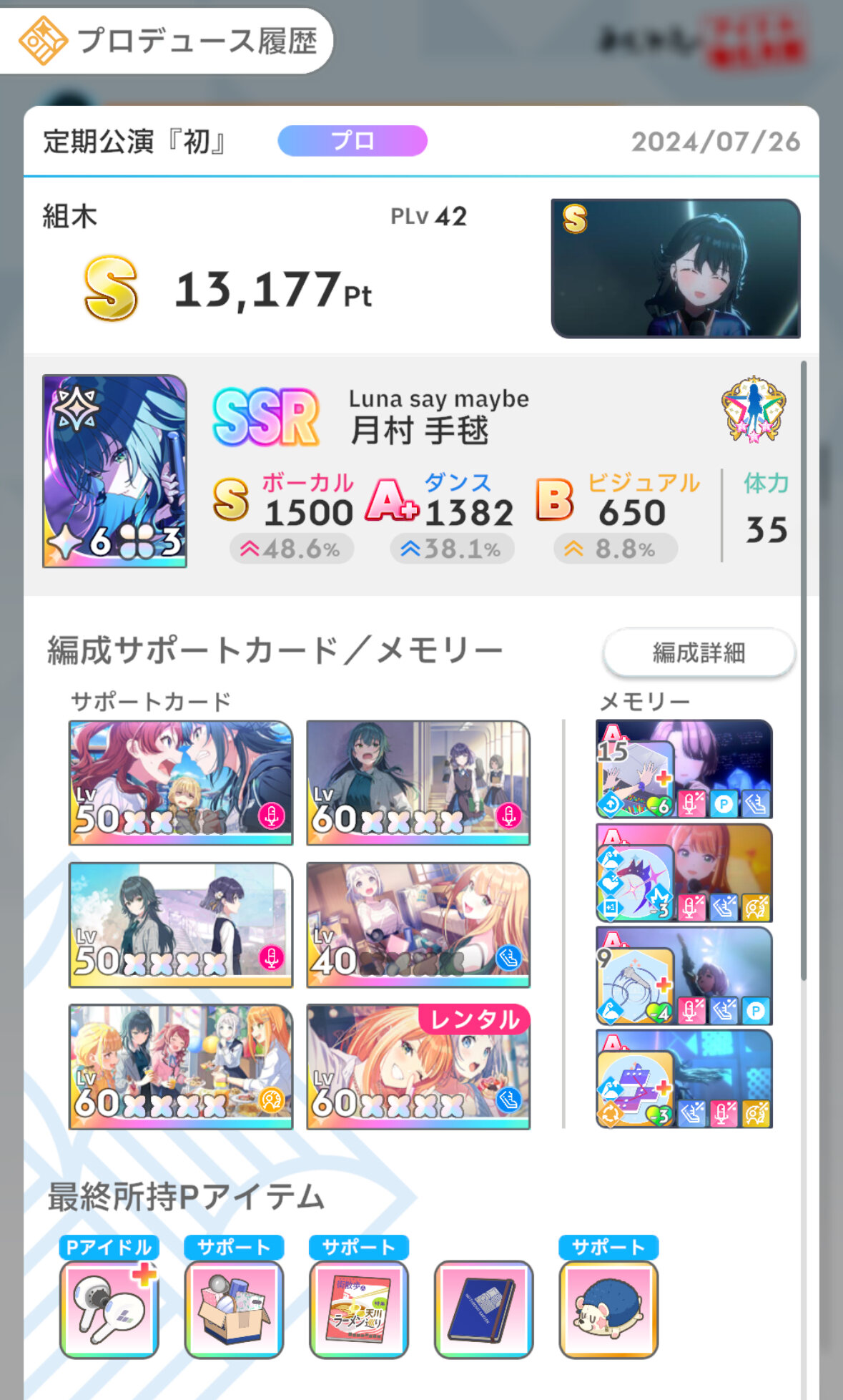The width and height of the screenshot is (843, 1400).
Task: Inspect the hedgehog plush P item
Action: tap(608, 1309)
